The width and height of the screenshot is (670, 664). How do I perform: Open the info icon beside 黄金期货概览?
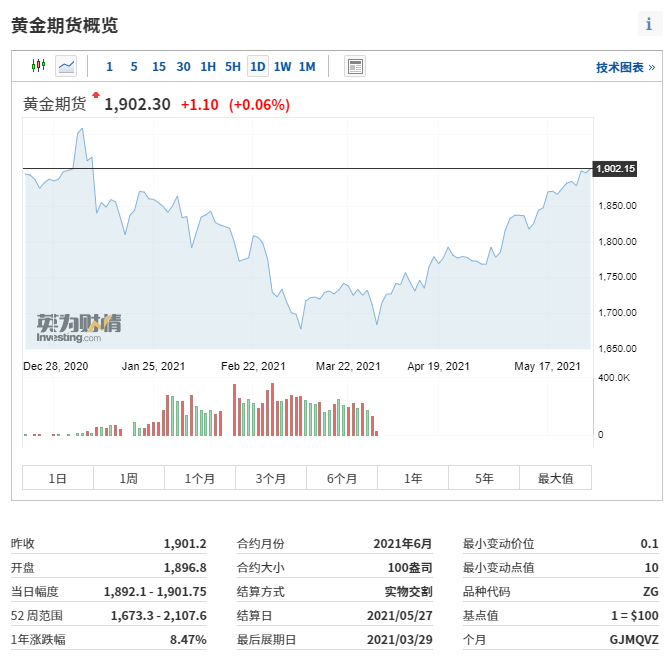coord(648,25)
